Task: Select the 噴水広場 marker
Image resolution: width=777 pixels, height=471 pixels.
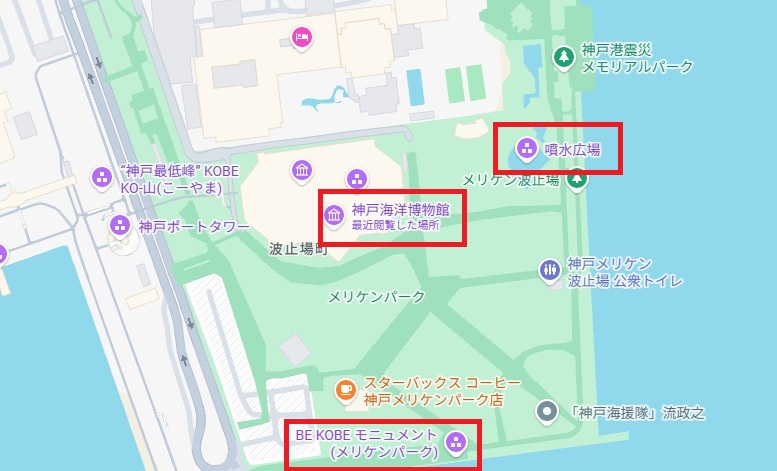Action: click(525, 151)
